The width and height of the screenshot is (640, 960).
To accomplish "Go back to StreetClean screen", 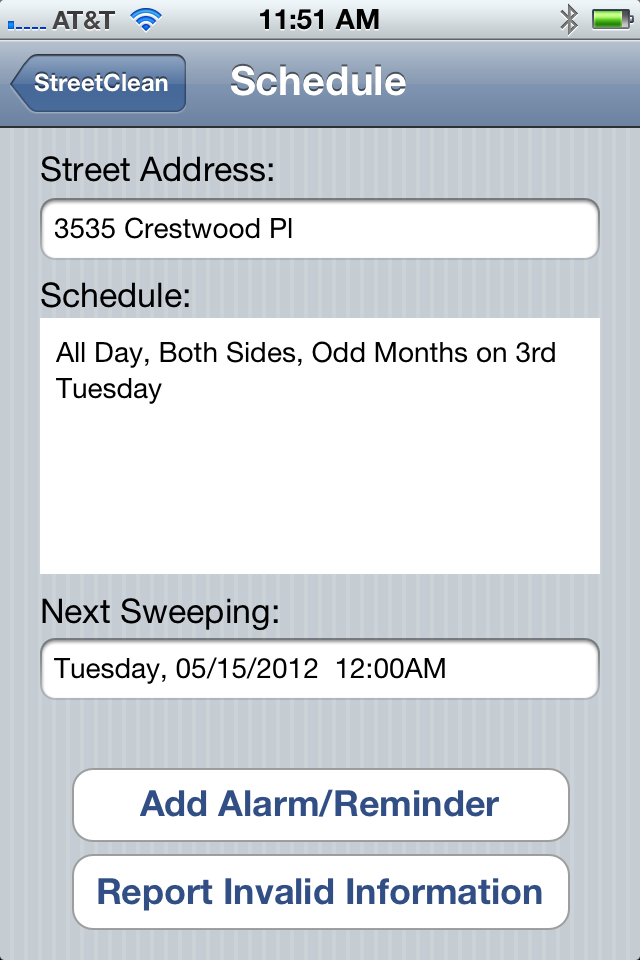I will pyautogui.click(x=98, y=83).
